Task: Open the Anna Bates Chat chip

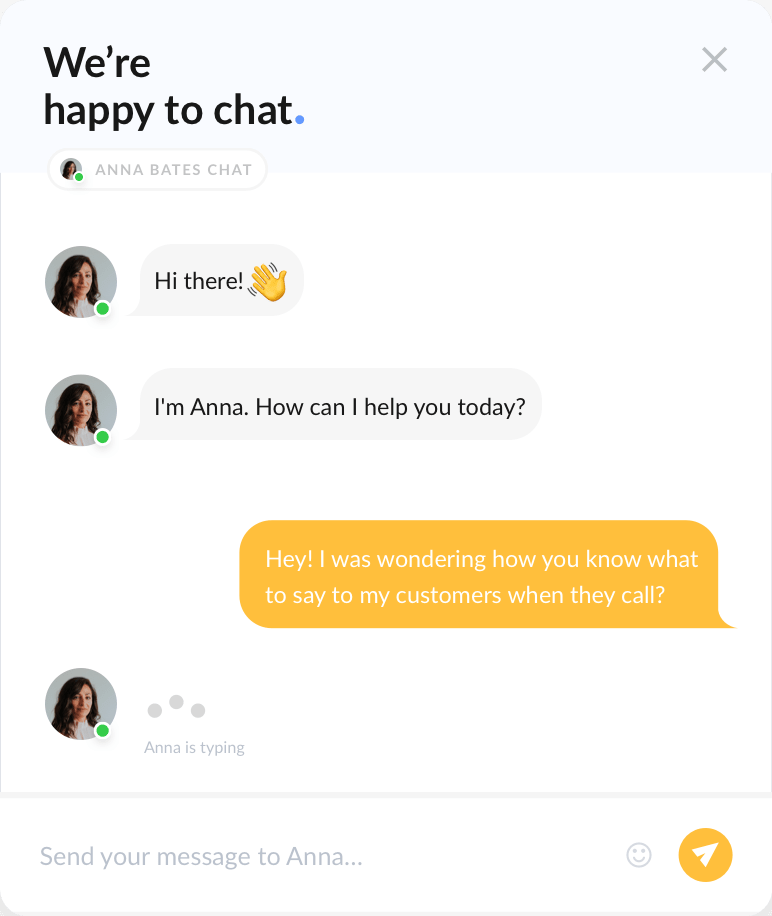Action: click(158, 170)
